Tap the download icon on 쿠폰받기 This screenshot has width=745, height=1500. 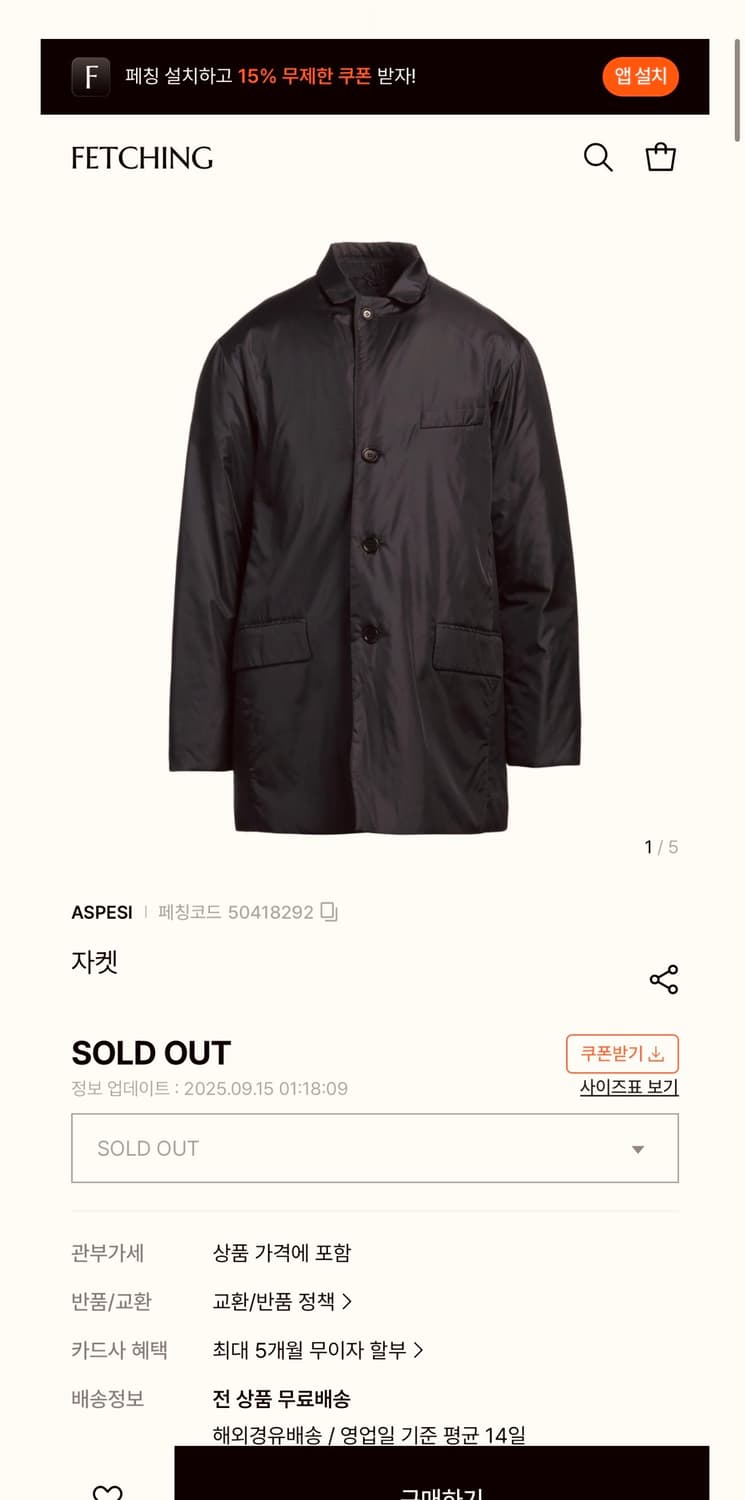point(656,1053)
